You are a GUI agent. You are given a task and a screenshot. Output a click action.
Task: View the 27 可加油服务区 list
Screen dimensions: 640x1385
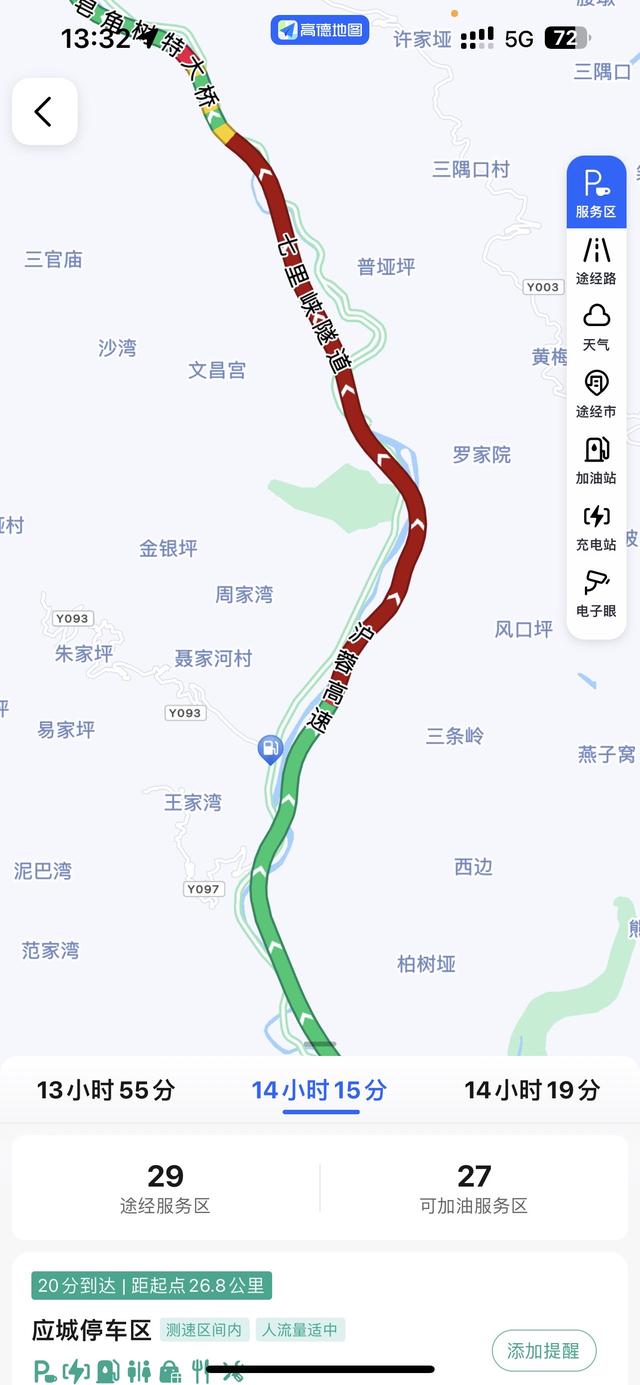point(474,1188)
